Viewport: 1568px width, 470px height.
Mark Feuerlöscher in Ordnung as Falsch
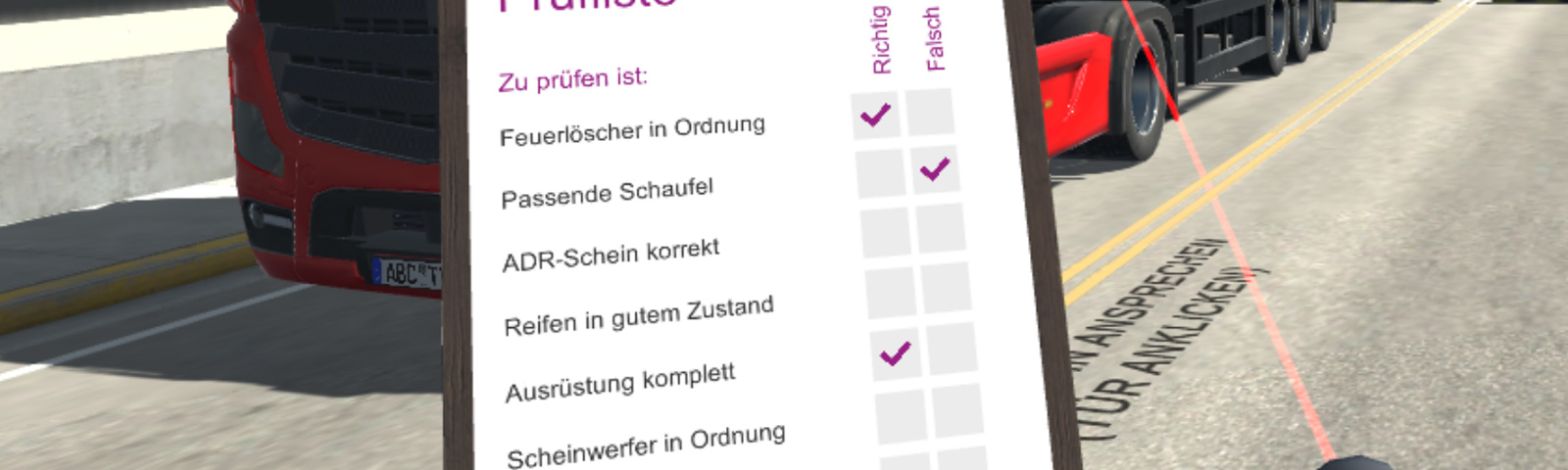(x=929, y=112)
